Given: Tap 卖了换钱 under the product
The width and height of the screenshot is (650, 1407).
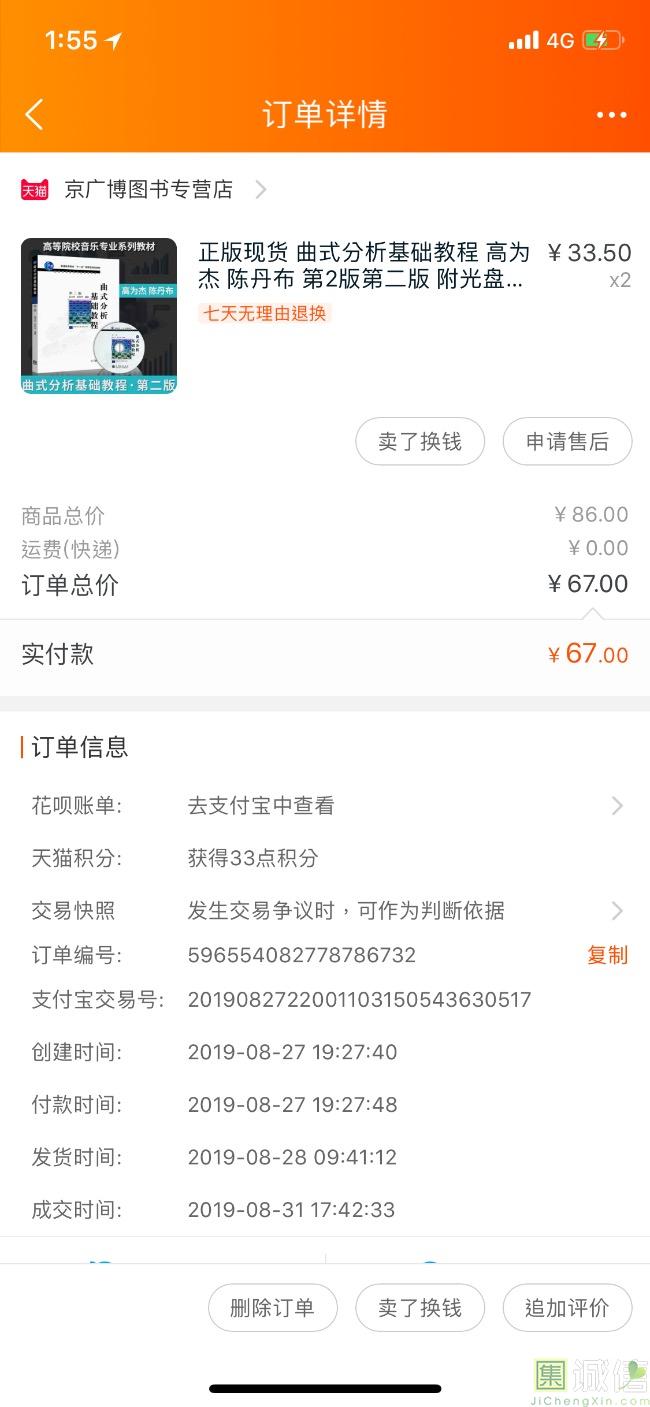Looking at the screenshot, I should coord(420,442).
